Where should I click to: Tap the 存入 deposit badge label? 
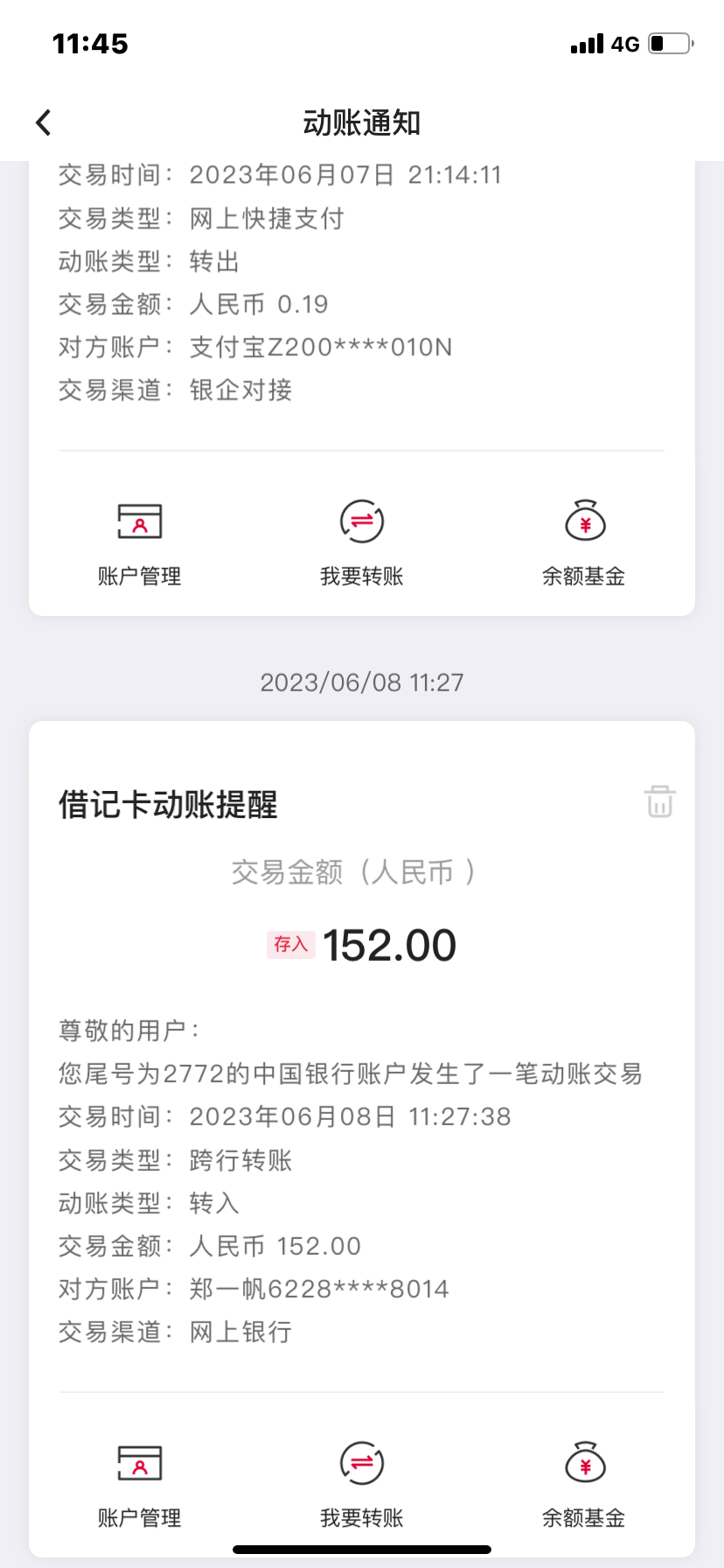tap(290, 945)
